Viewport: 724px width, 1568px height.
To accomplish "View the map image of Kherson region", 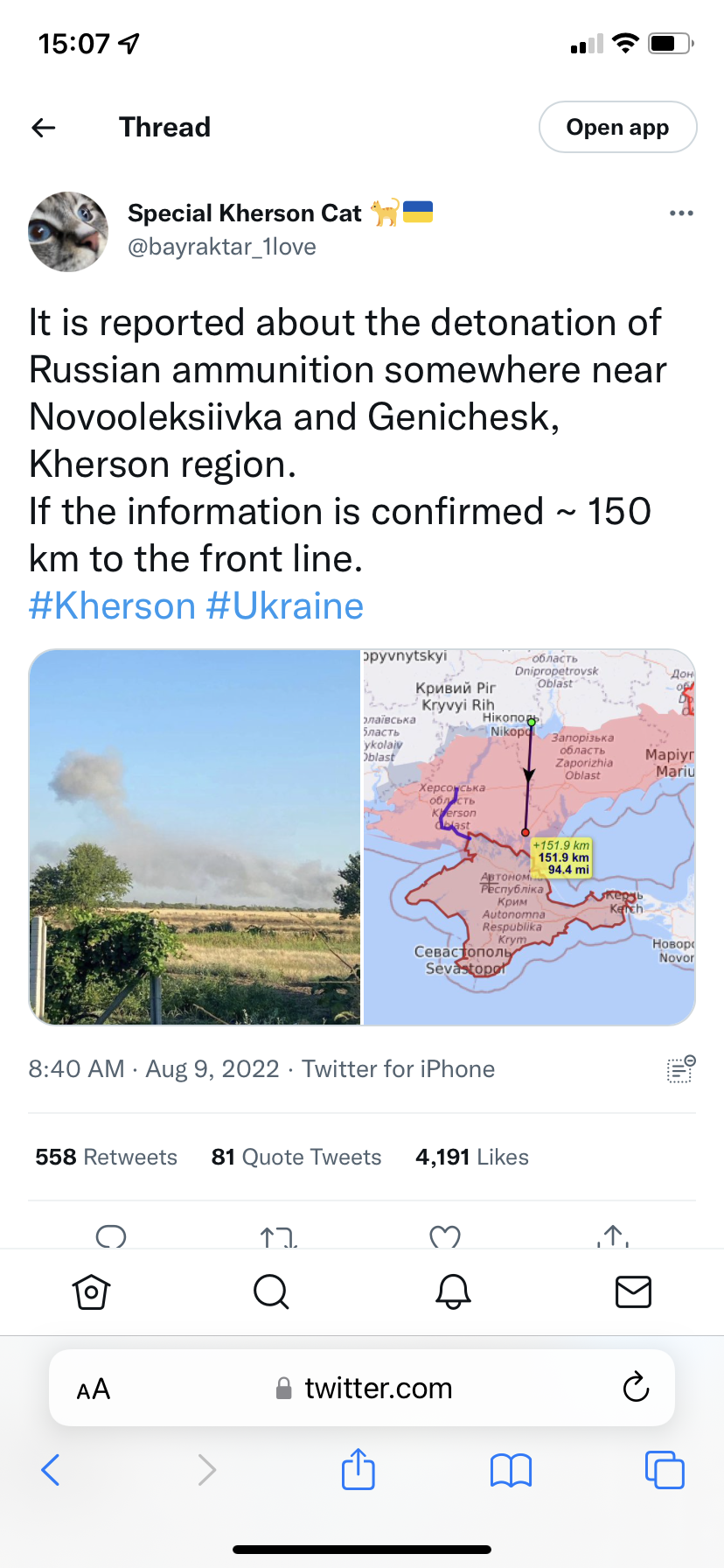I will pos(529,836).
